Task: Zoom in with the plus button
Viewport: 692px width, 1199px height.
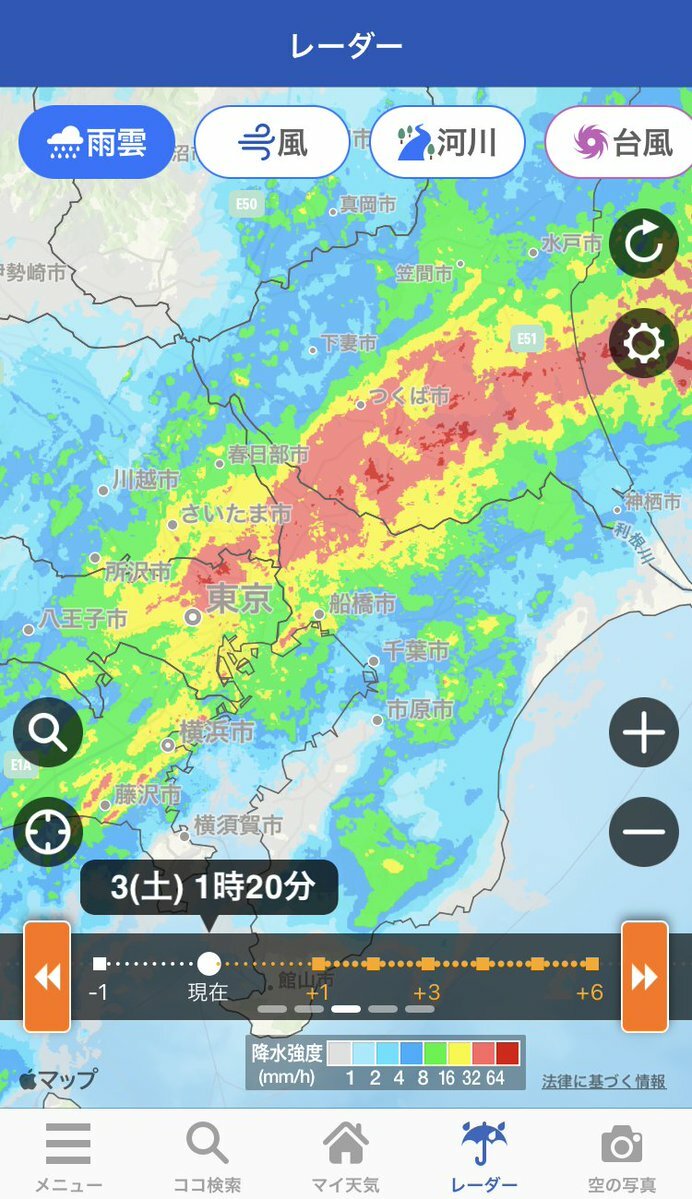Action: coord(643,733)
